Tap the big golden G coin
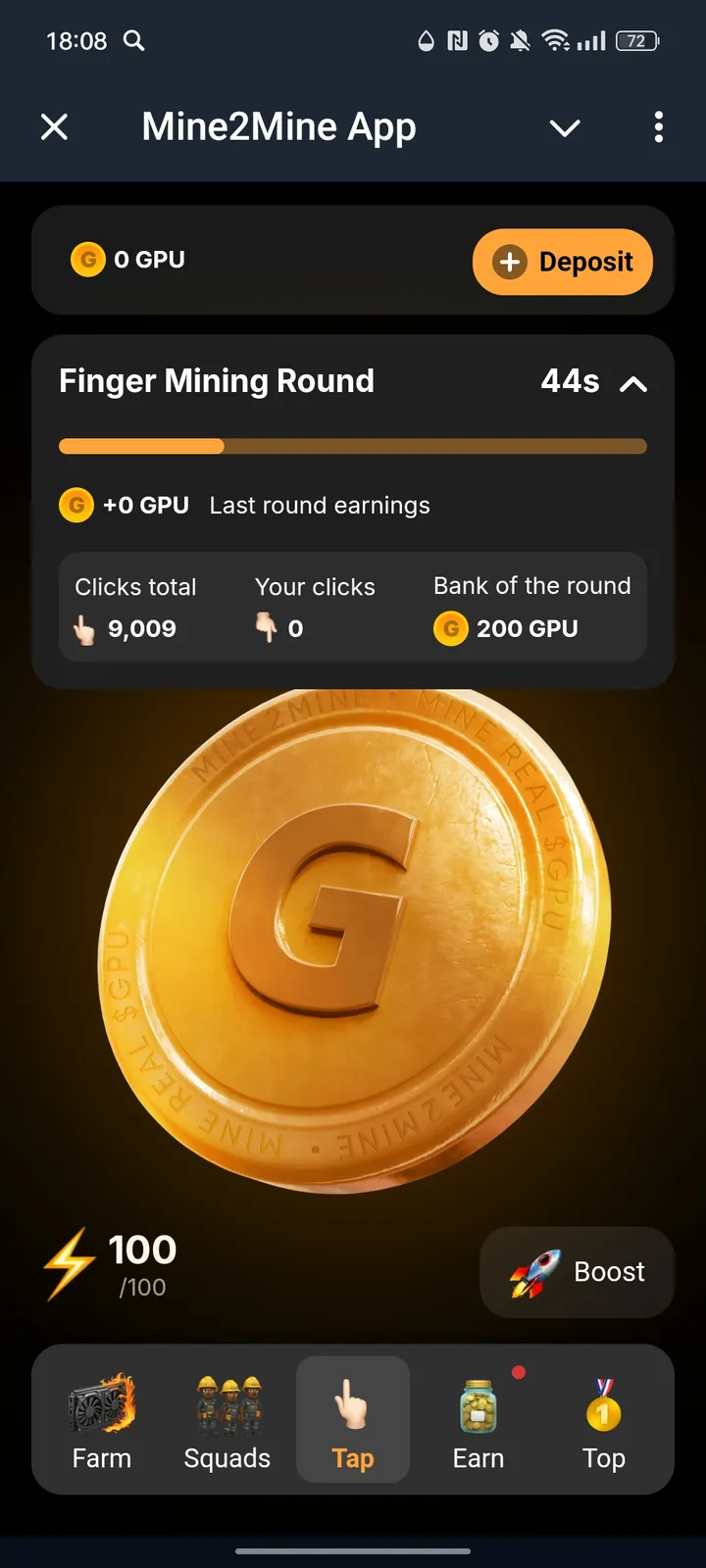 coord(355,939)
